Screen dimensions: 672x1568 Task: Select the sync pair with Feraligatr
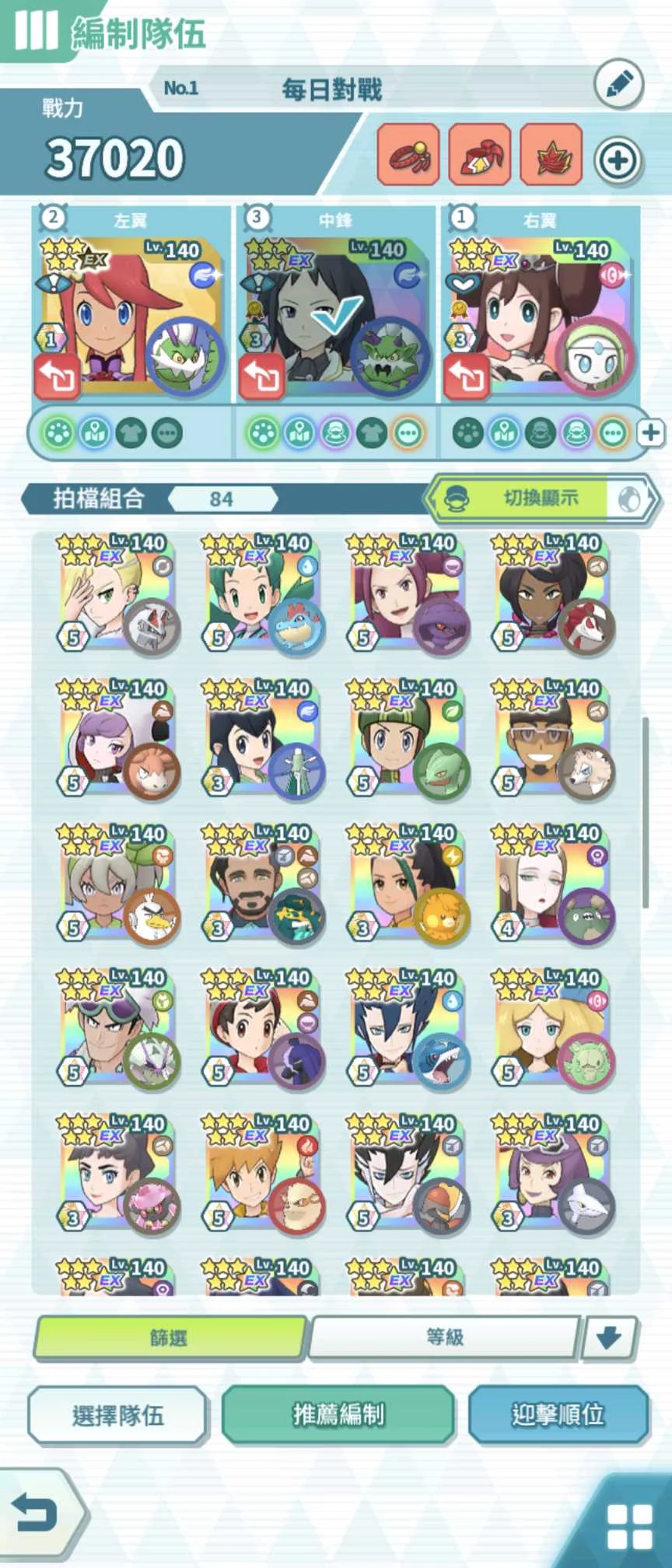point(262,593)
